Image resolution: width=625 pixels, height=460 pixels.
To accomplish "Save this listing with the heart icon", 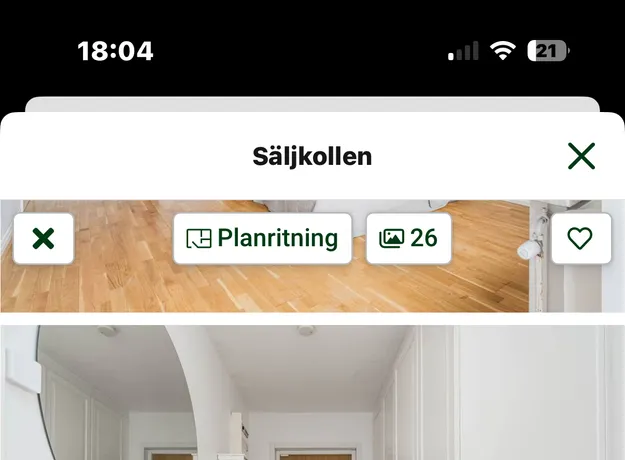I will (x=580, y=239).
